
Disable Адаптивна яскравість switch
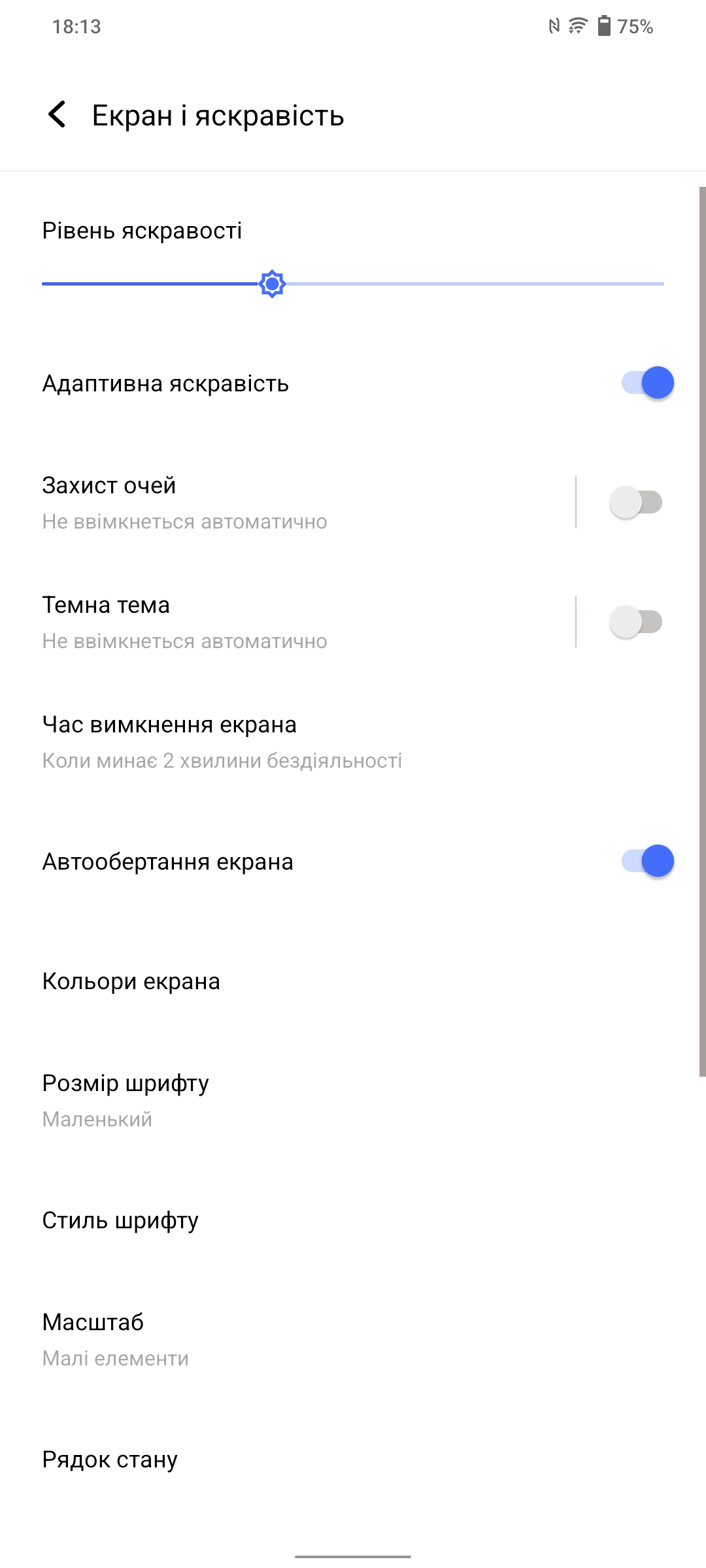[647, 383]
